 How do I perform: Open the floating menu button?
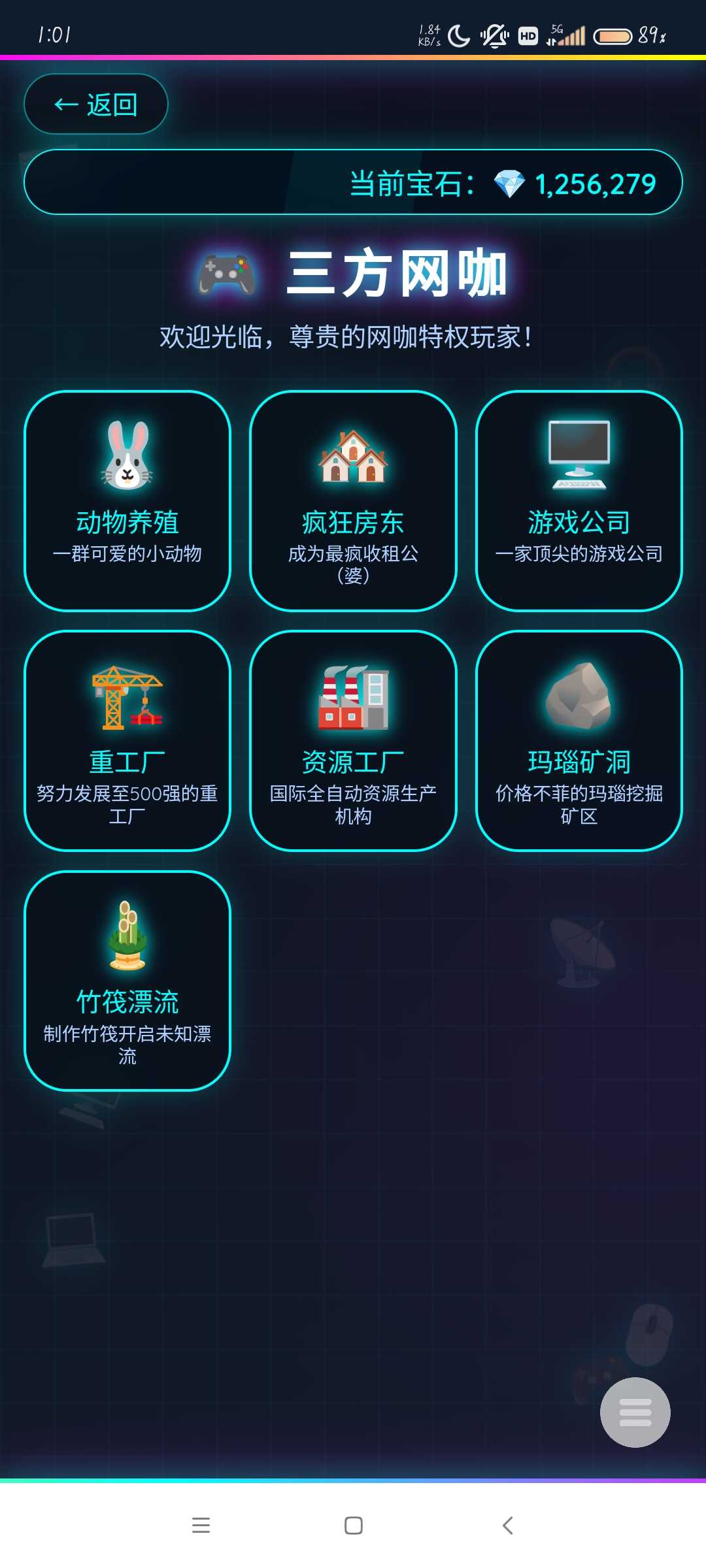click(635, 1413)
